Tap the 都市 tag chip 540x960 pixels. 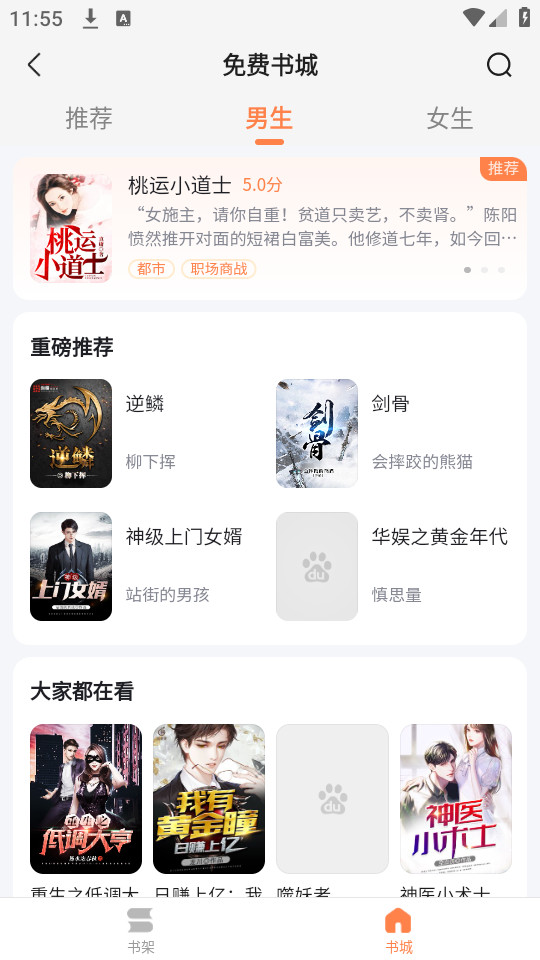coord(151,269)
